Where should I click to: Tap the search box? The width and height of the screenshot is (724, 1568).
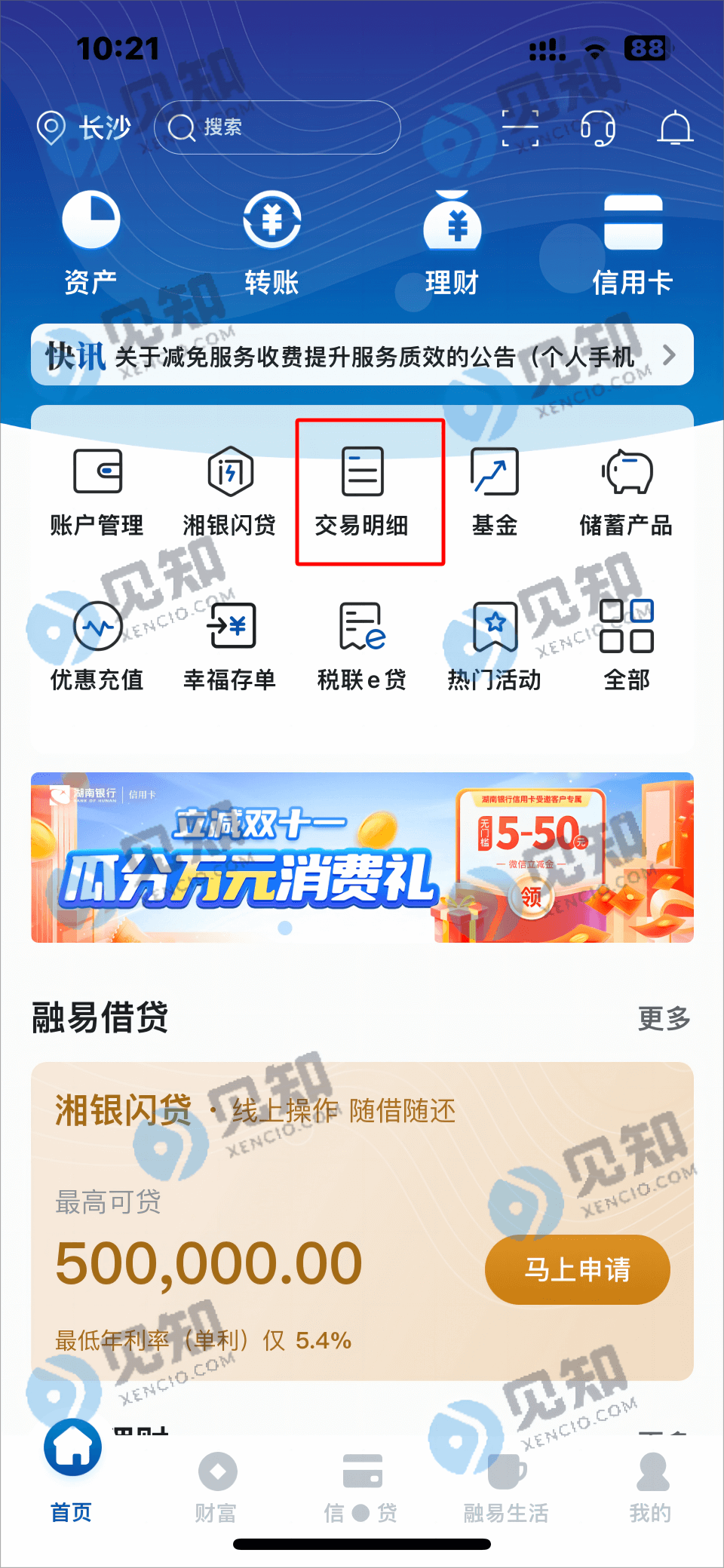click(x=277, y=127)
